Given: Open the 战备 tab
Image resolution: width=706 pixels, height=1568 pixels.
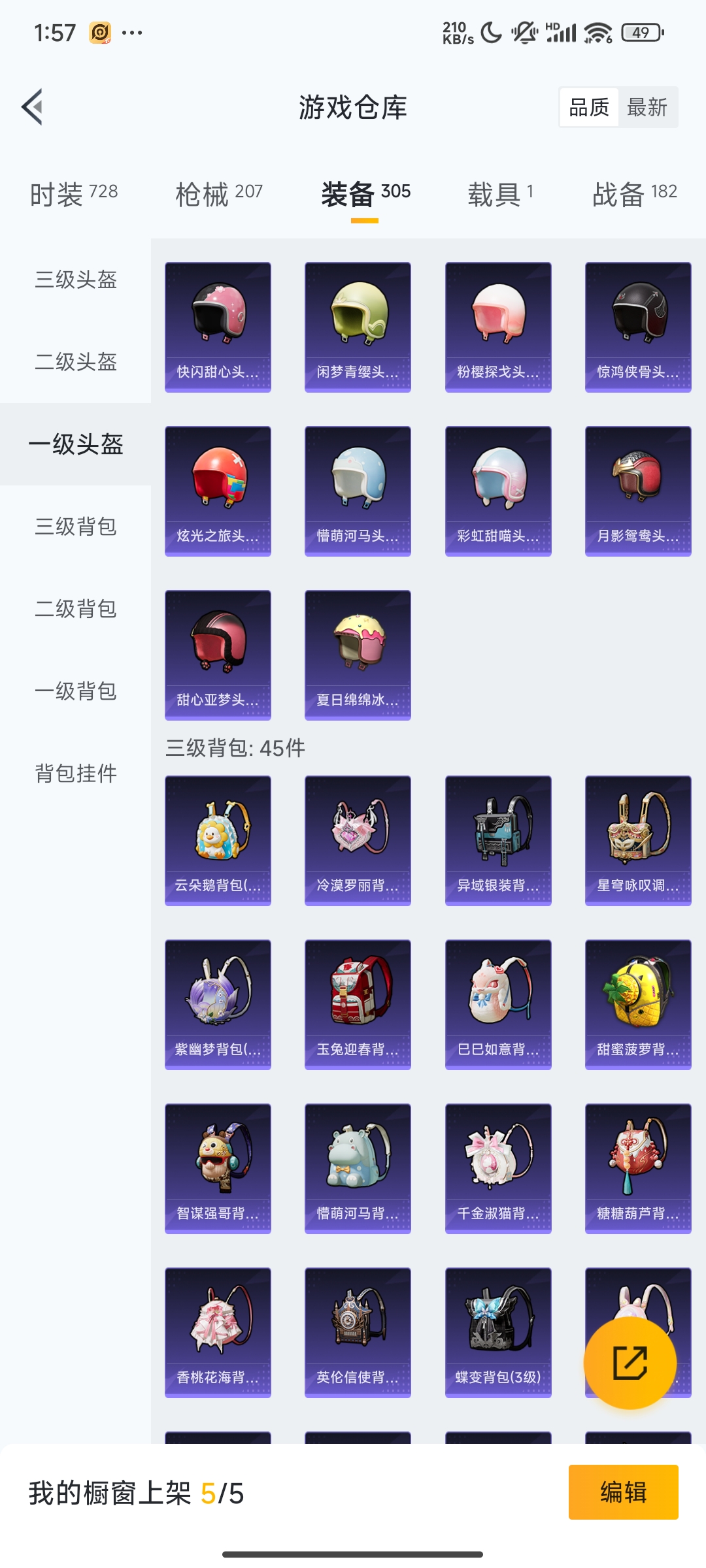Looking at the screenshot, I should [634, 194].
